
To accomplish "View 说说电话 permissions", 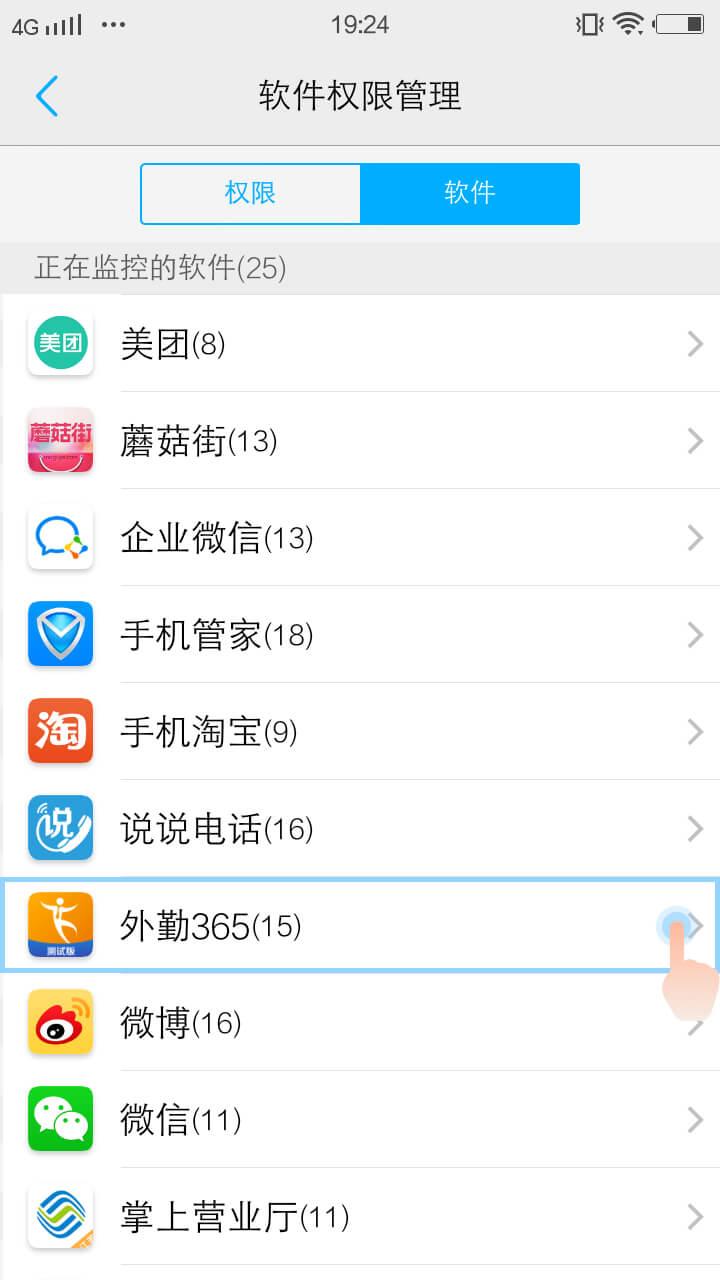I will pos(360,829).
